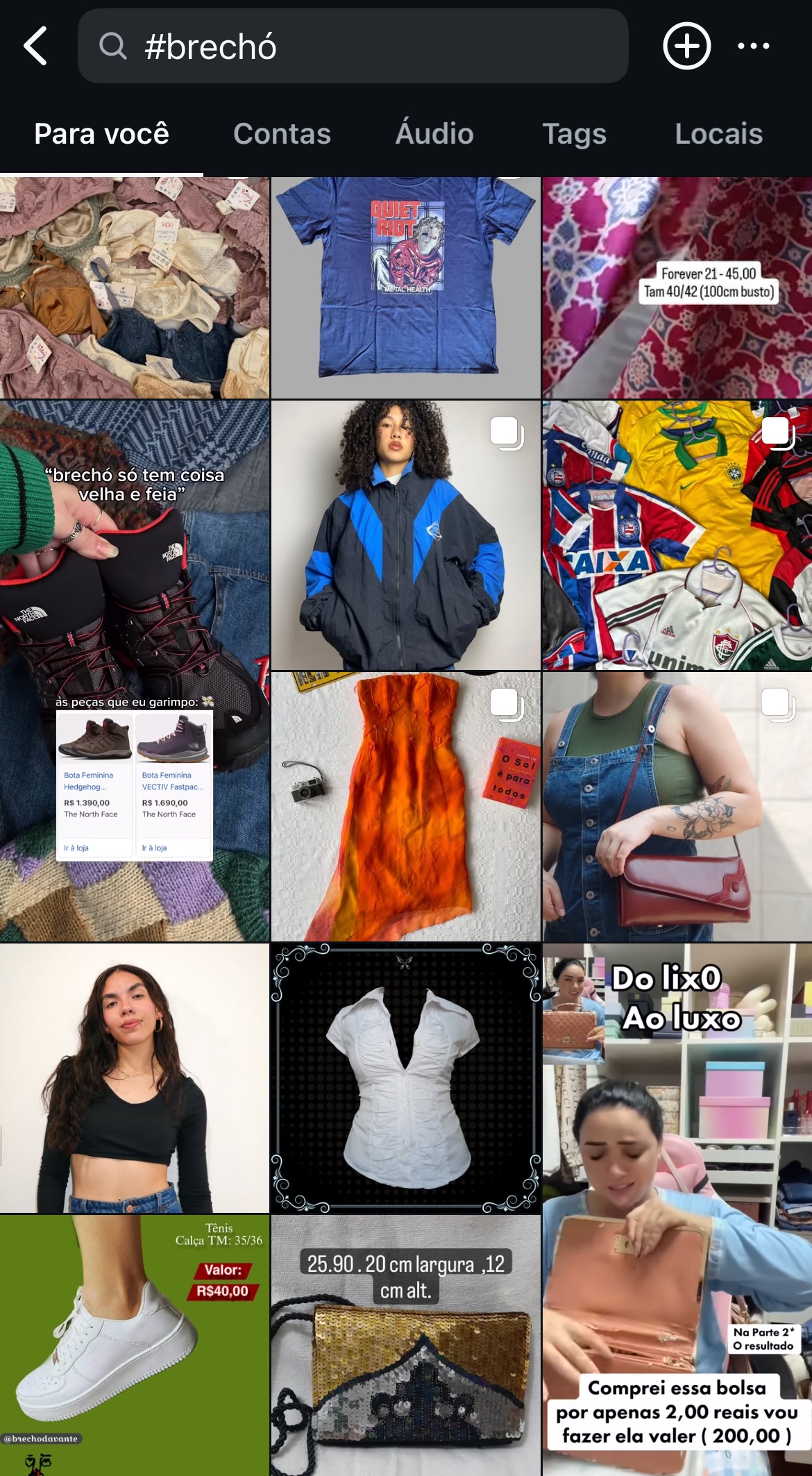View the sequin purse 25.90 post
Viewport: 812px width, 1476px height.
click(x=405, y=1345)
